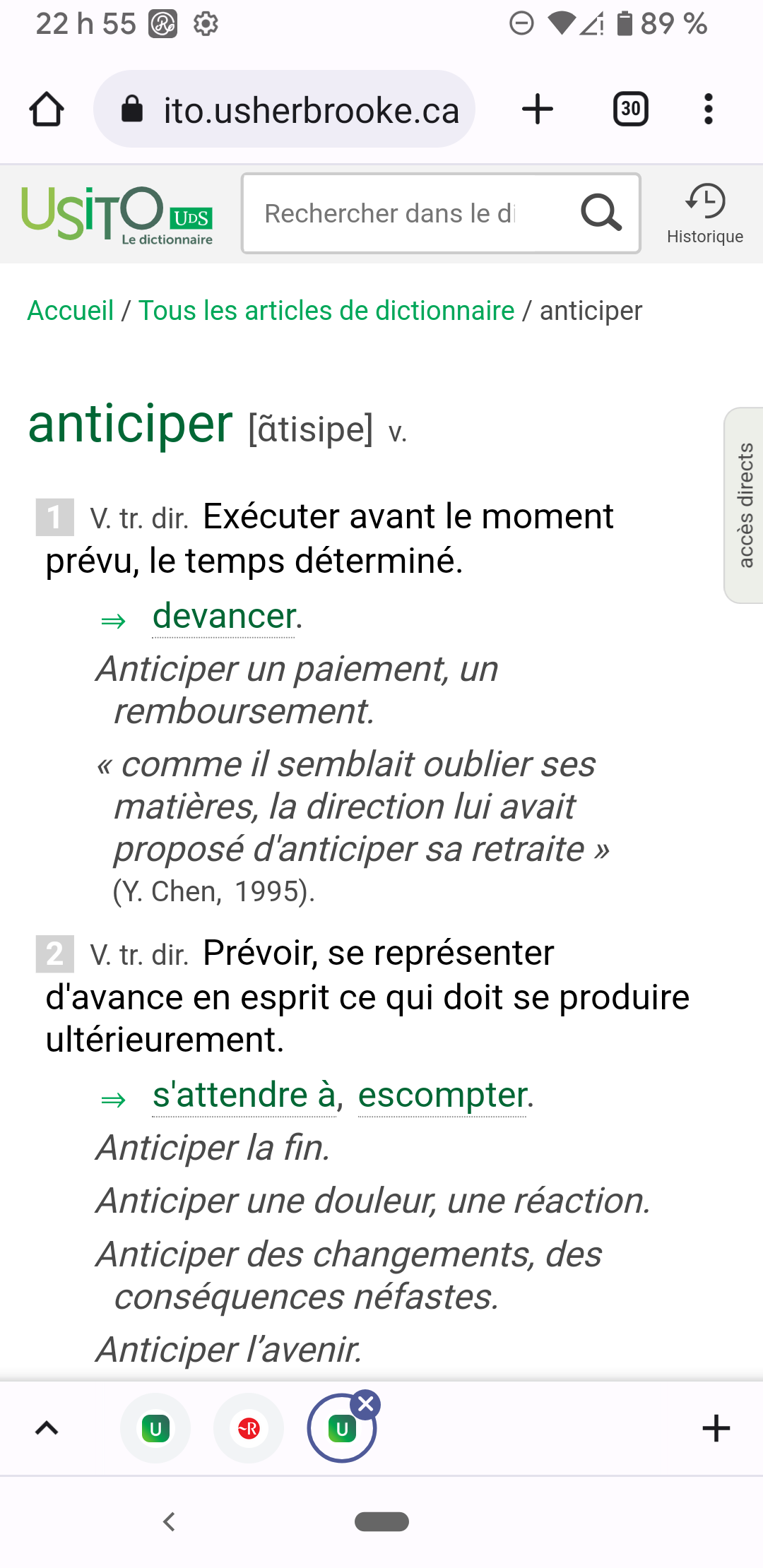Open the synonym 'escompter'
This screenshot has width=763, height=1568.
[x=442, y=1095]
